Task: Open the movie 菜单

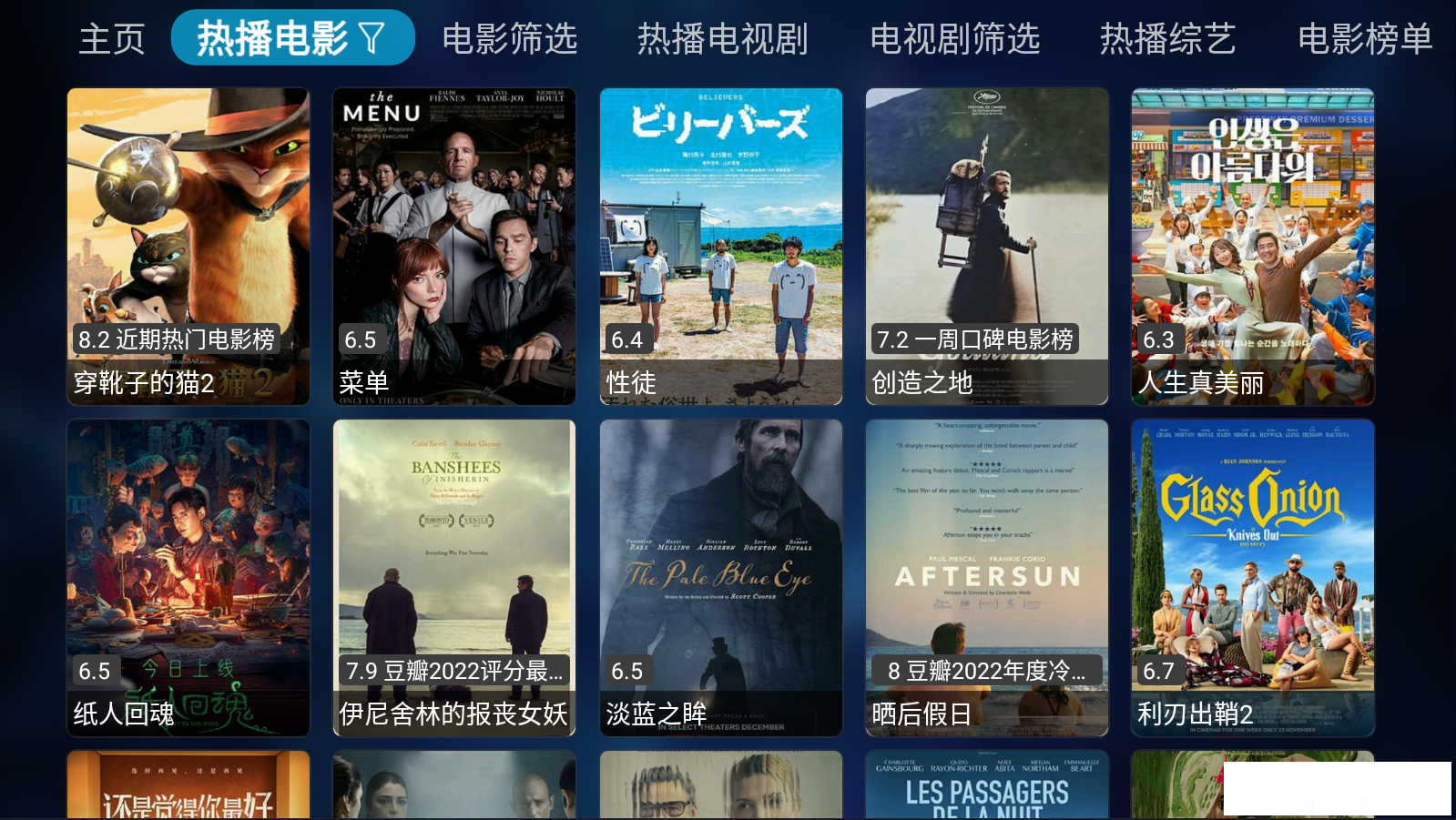Action: pyautogui.click(x=454, y=246)
